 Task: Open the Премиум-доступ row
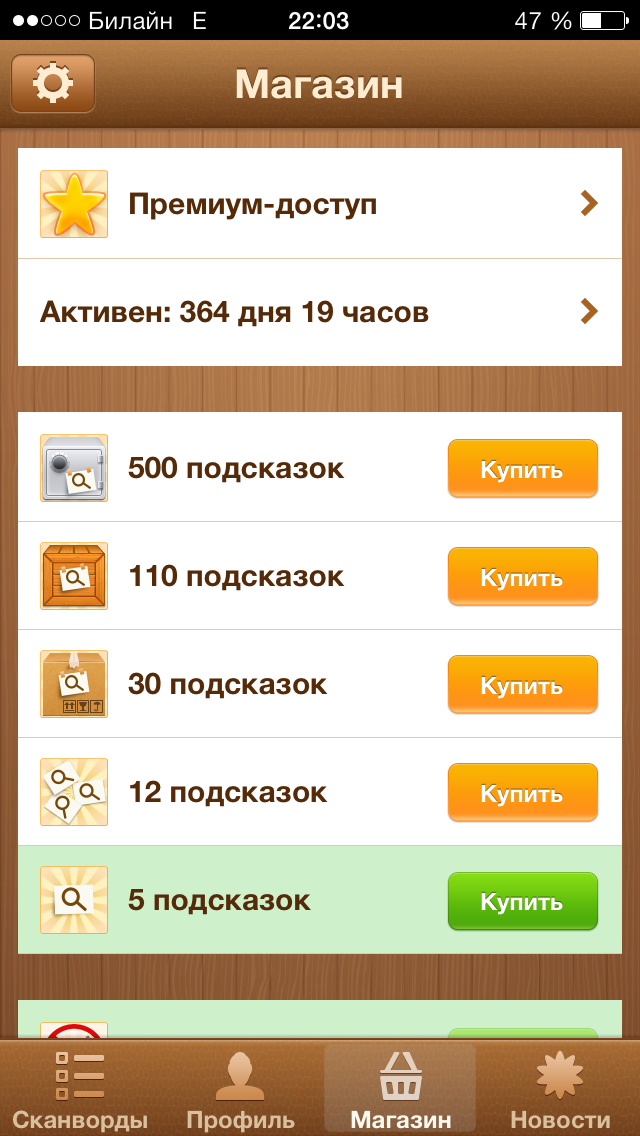click(x=320, y=204)
